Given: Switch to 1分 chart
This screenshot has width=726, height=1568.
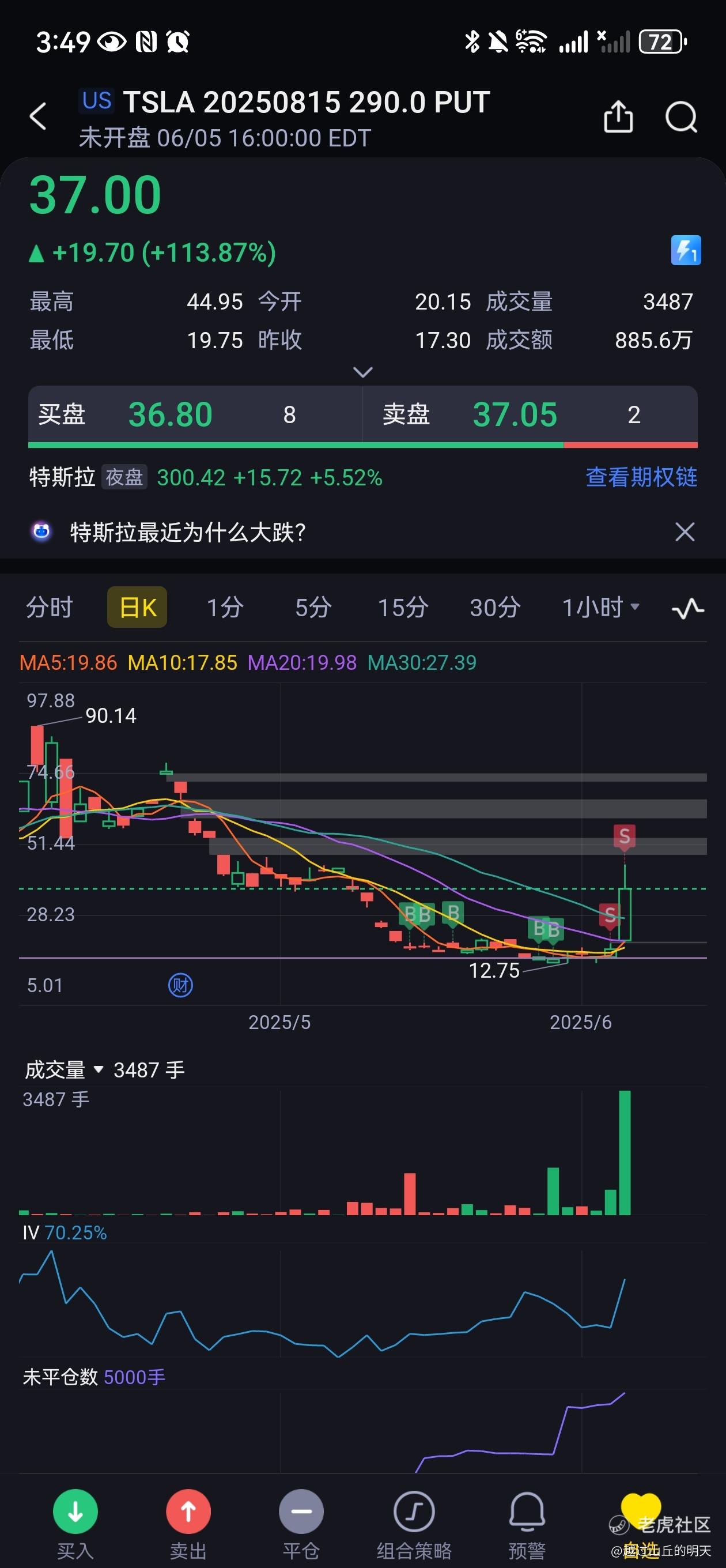Looking at the screenshot, I should coord(225,607).
